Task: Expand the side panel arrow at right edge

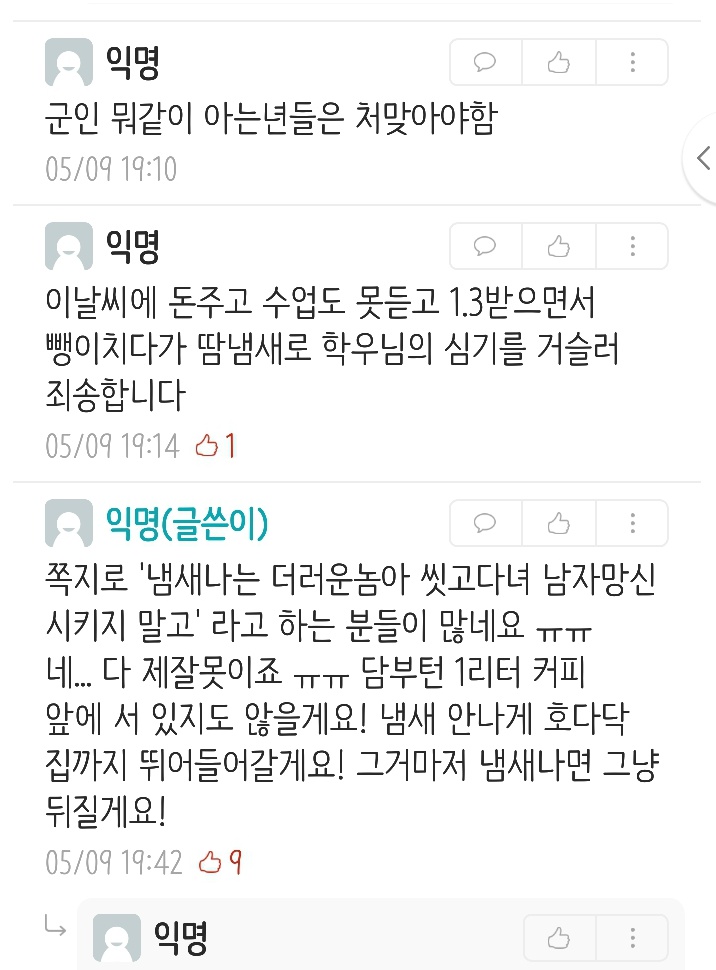Action: pos(703,158)
